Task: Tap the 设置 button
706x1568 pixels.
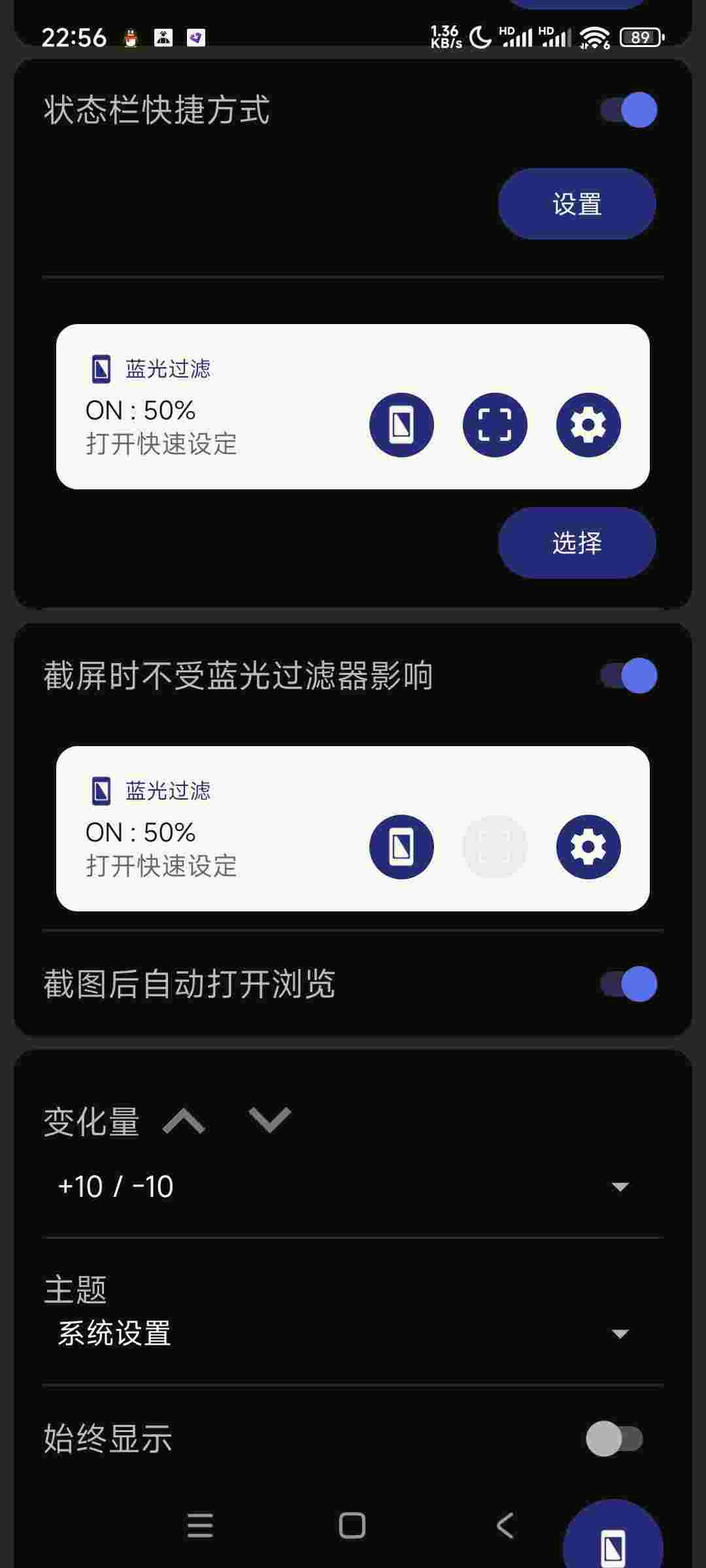Action: 577,204
